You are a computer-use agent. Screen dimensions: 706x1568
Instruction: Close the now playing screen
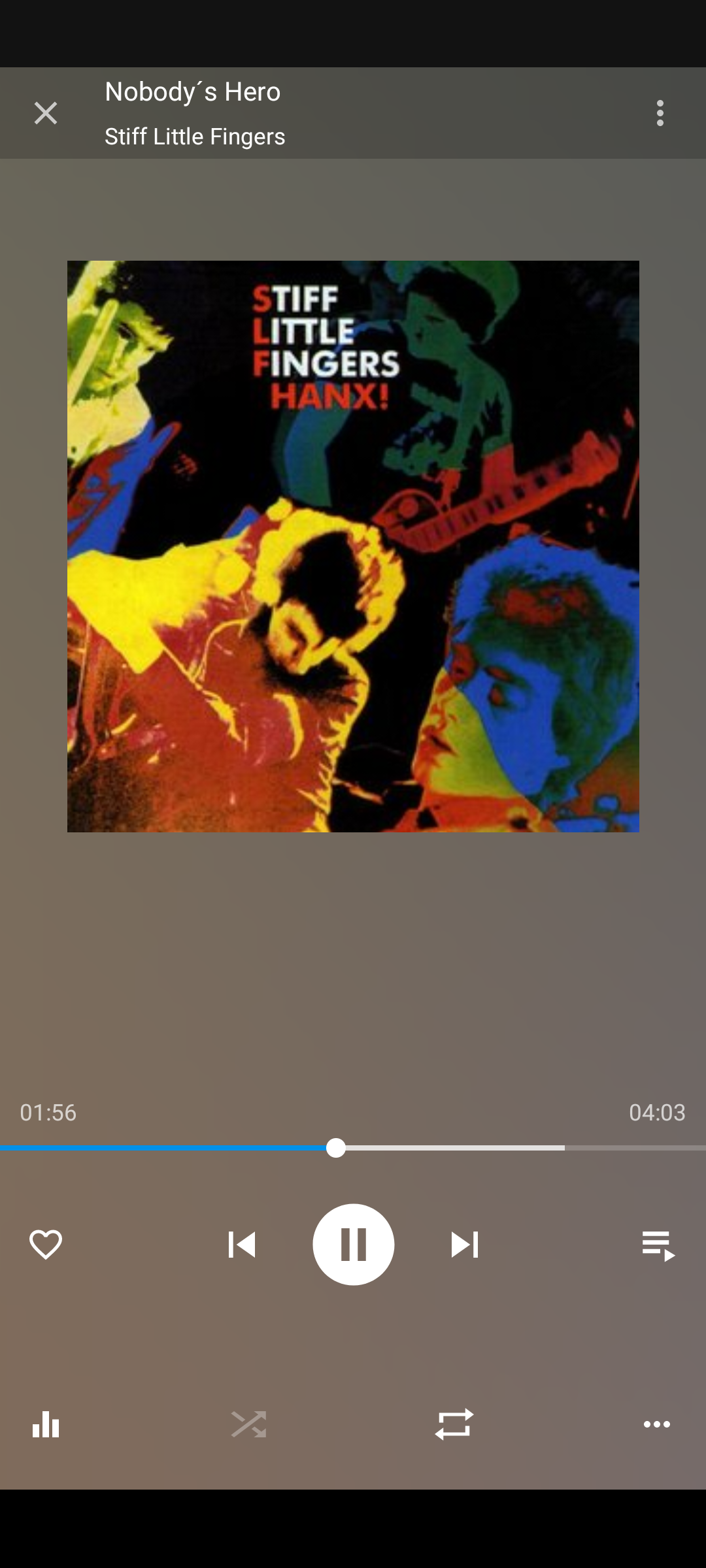pyautogui.click(x=46, y=113)
